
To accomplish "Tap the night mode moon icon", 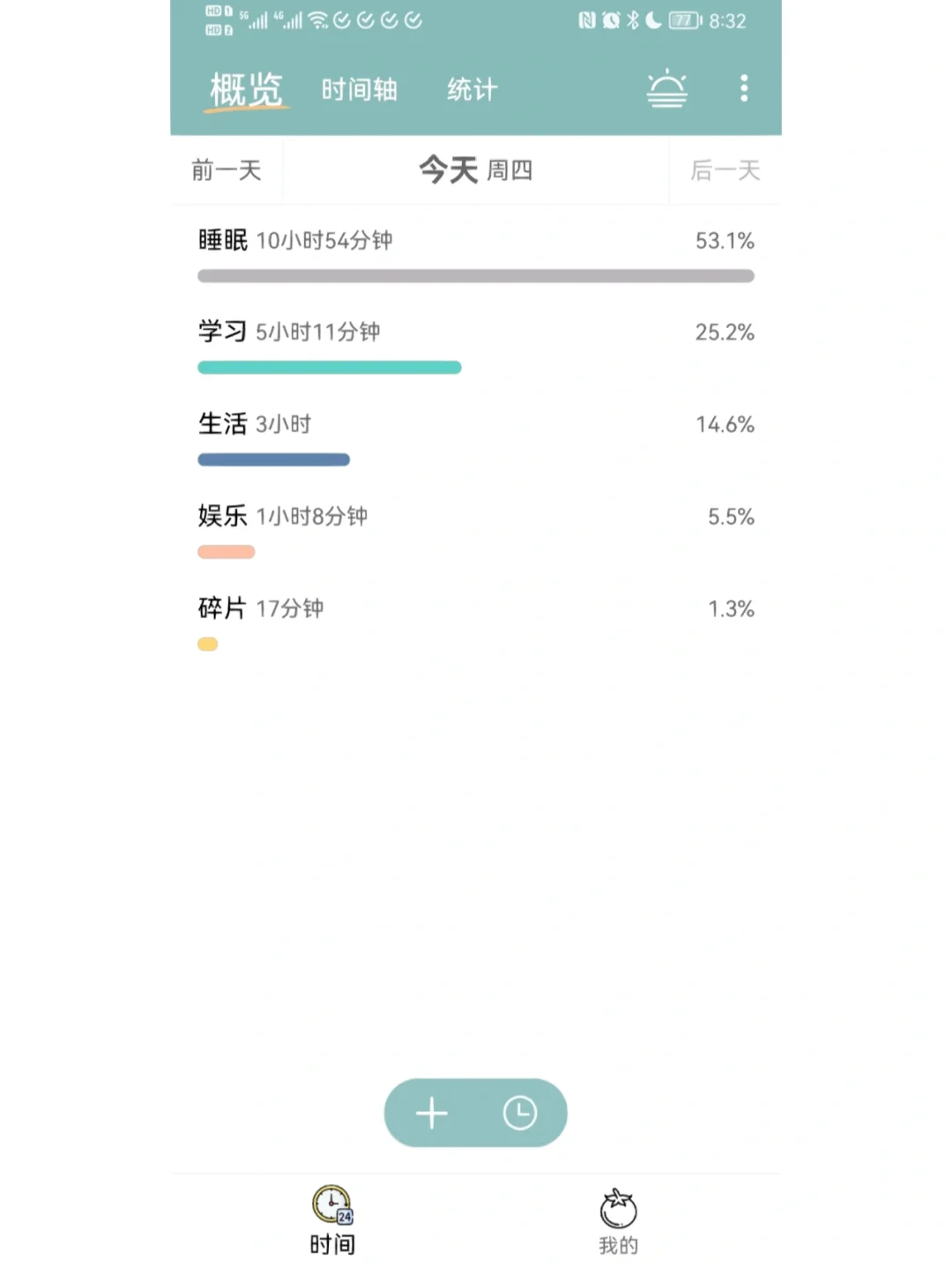I will pyautogui.click(x=651, y=19).
